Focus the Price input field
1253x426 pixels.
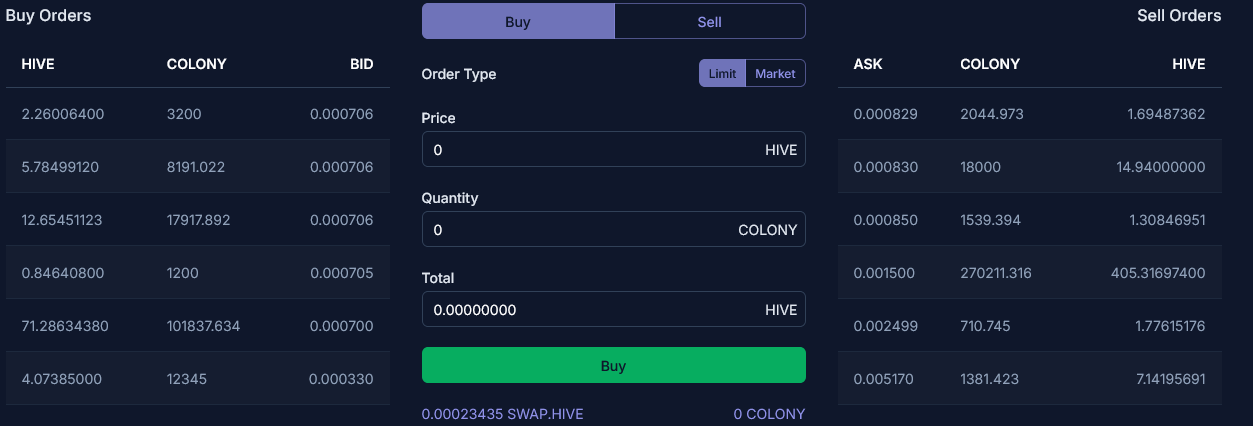pyautogui.click(x=590, y=150)
